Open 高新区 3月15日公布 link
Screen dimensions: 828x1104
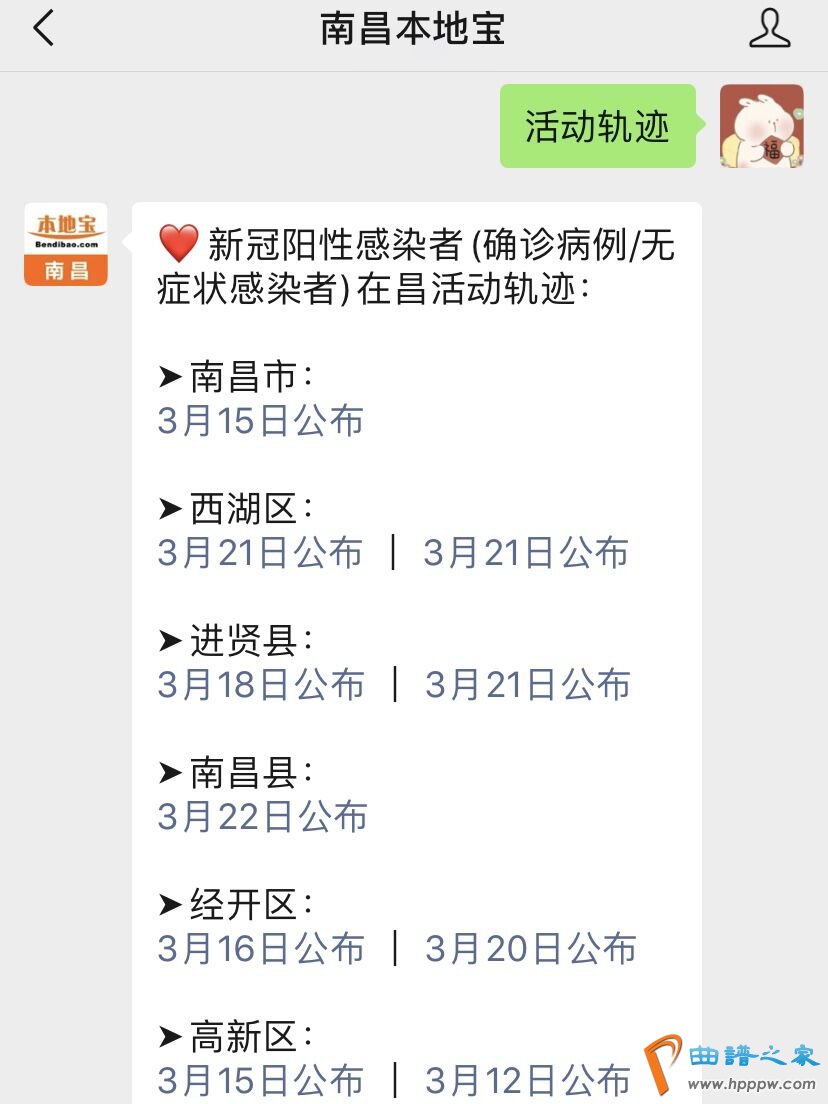(261, 1081)
